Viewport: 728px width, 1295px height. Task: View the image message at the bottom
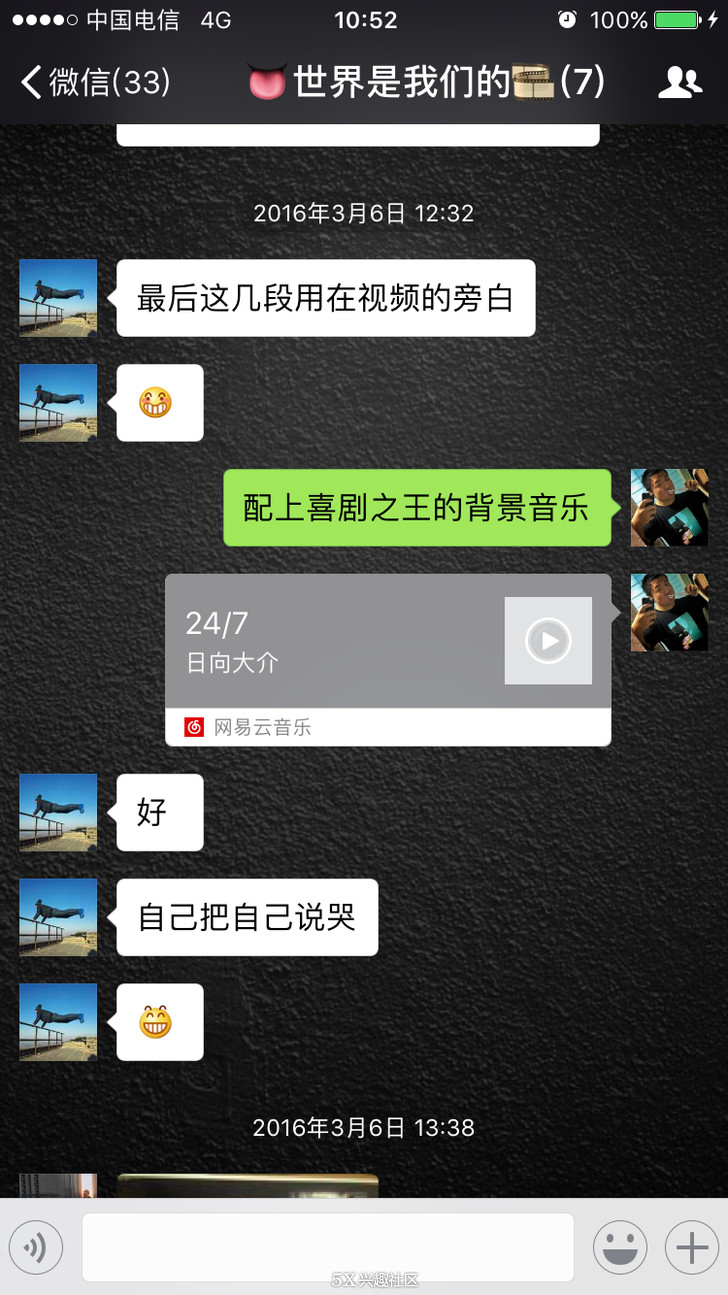(247, 1186)
